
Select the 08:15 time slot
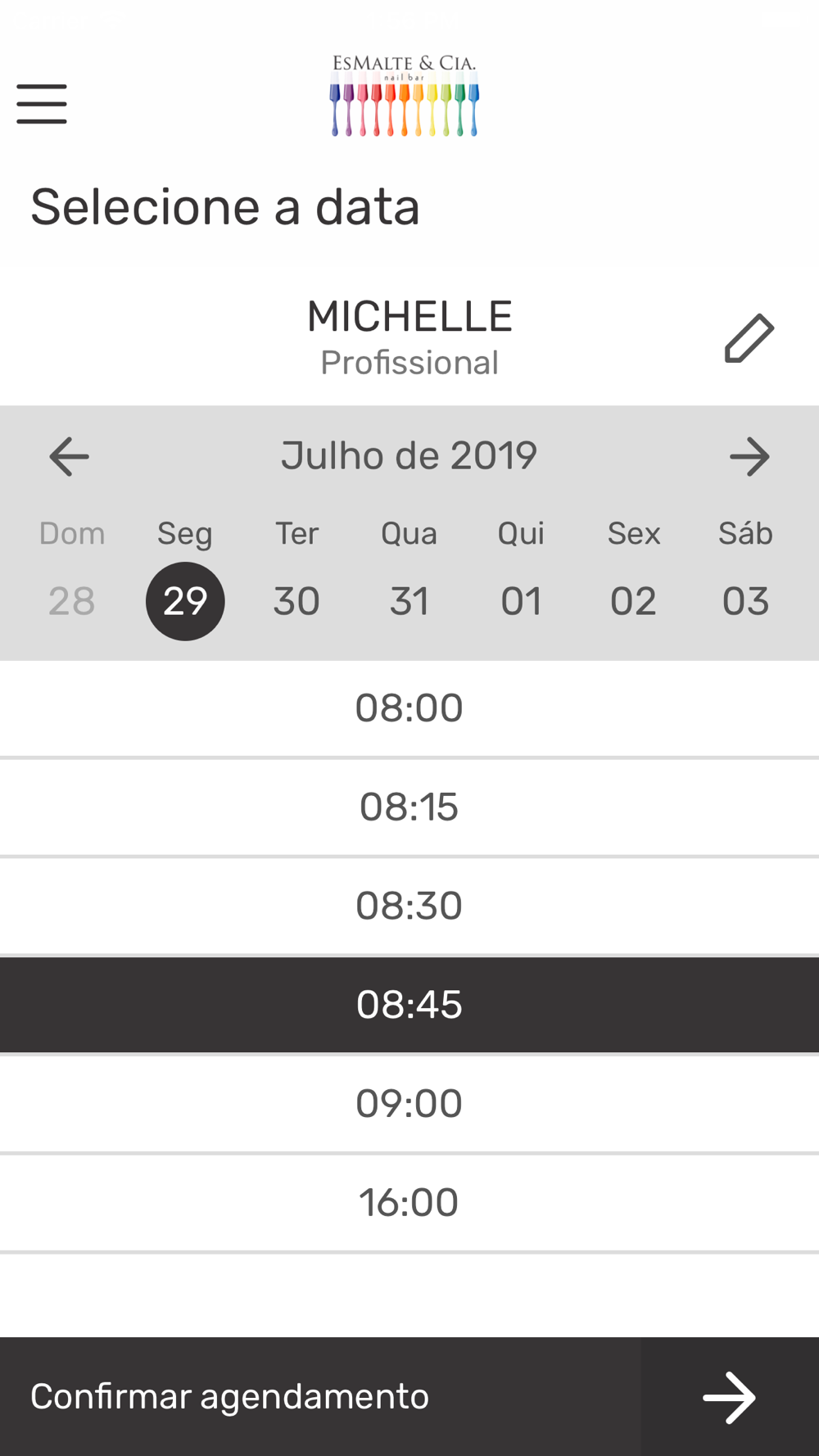point(409,807)
